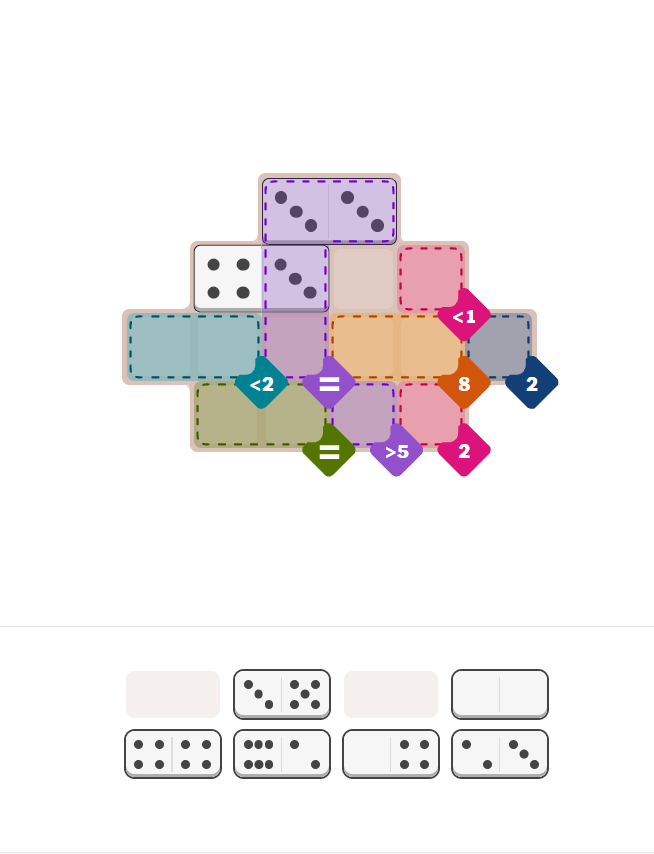Image resolution: width=654 pixels, height=854 pixels.
Task: Tap the pink cell marked less than 1
Action: pyautogui.click(x=430, y=277)
